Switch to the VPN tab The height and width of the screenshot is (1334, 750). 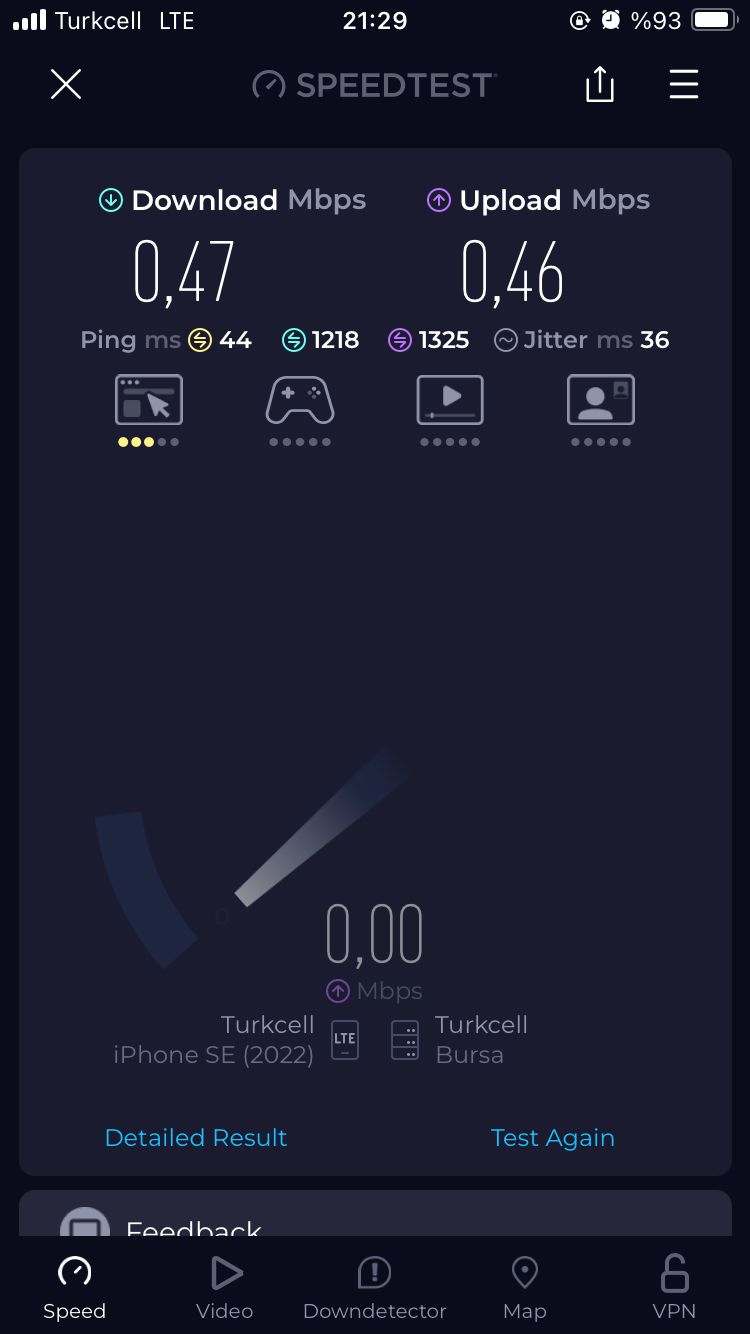pyautogui.click(x=674, y=1287)
